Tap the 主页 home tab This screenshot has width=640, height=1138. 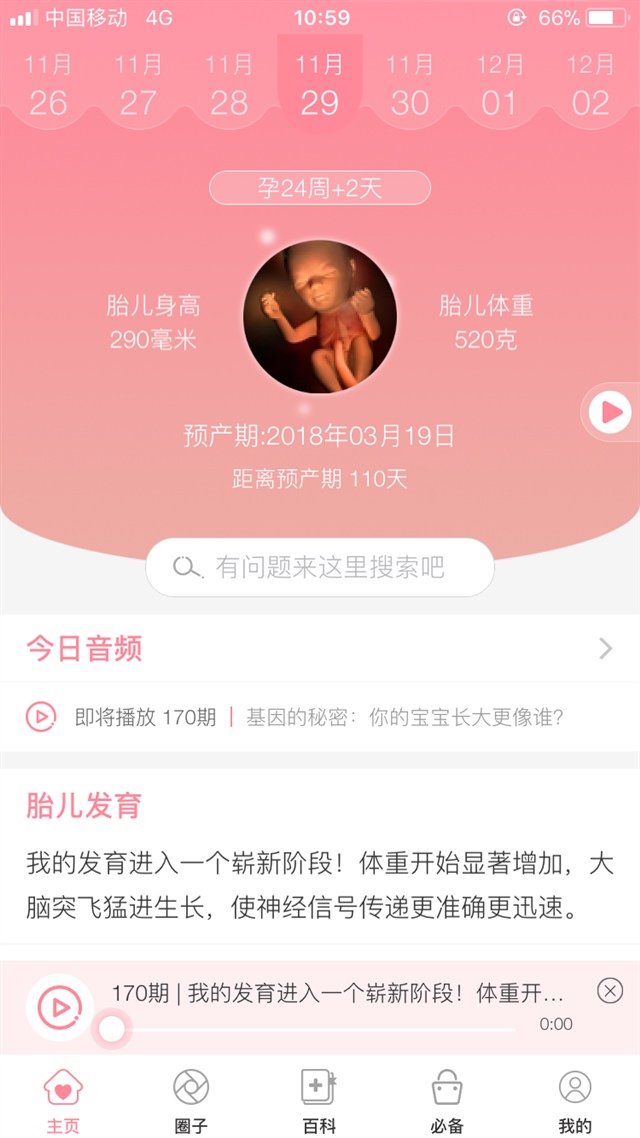click(63, 1097)
